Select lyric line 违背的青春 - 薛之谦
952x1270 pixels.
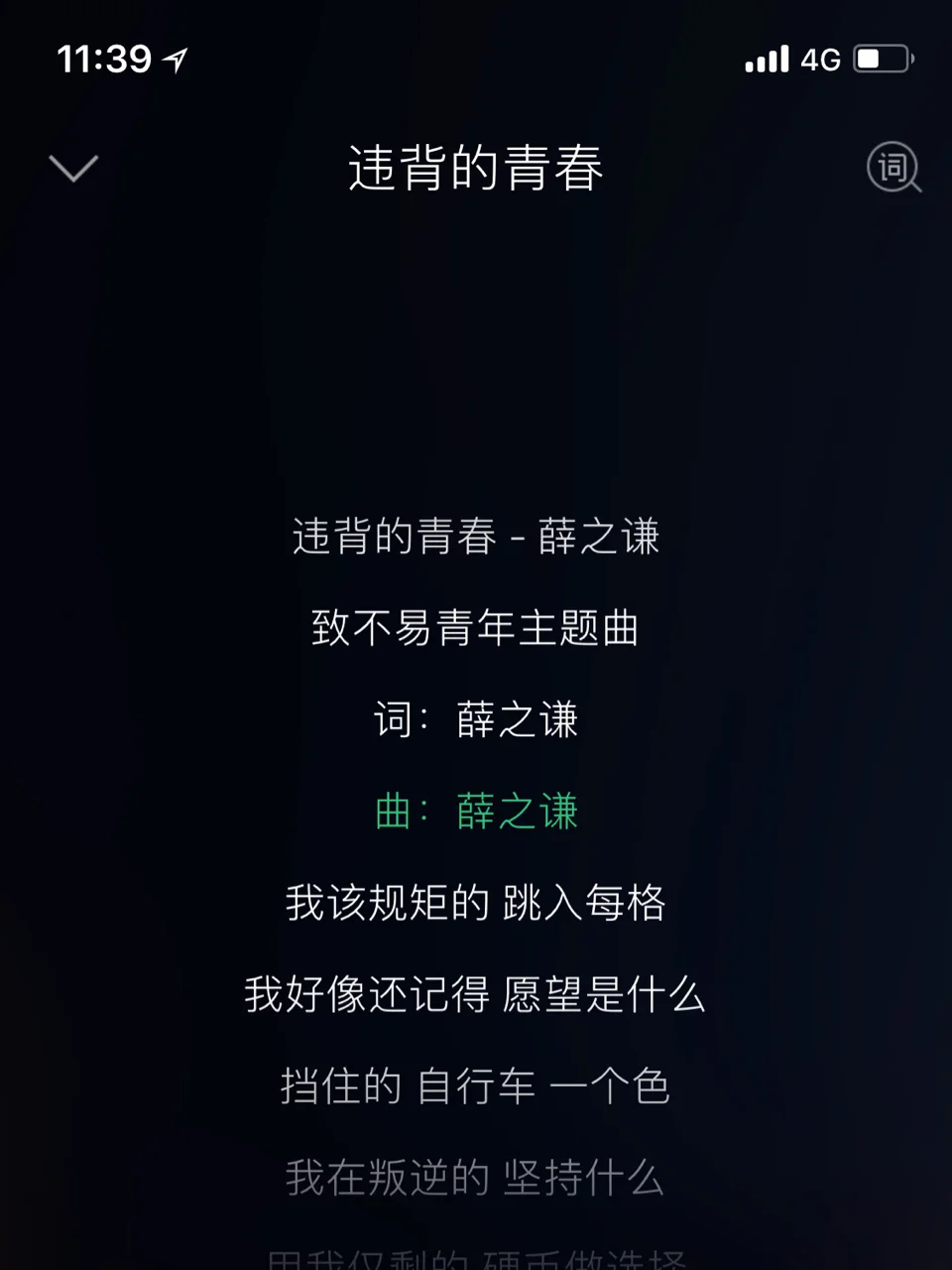pos(476,536)
